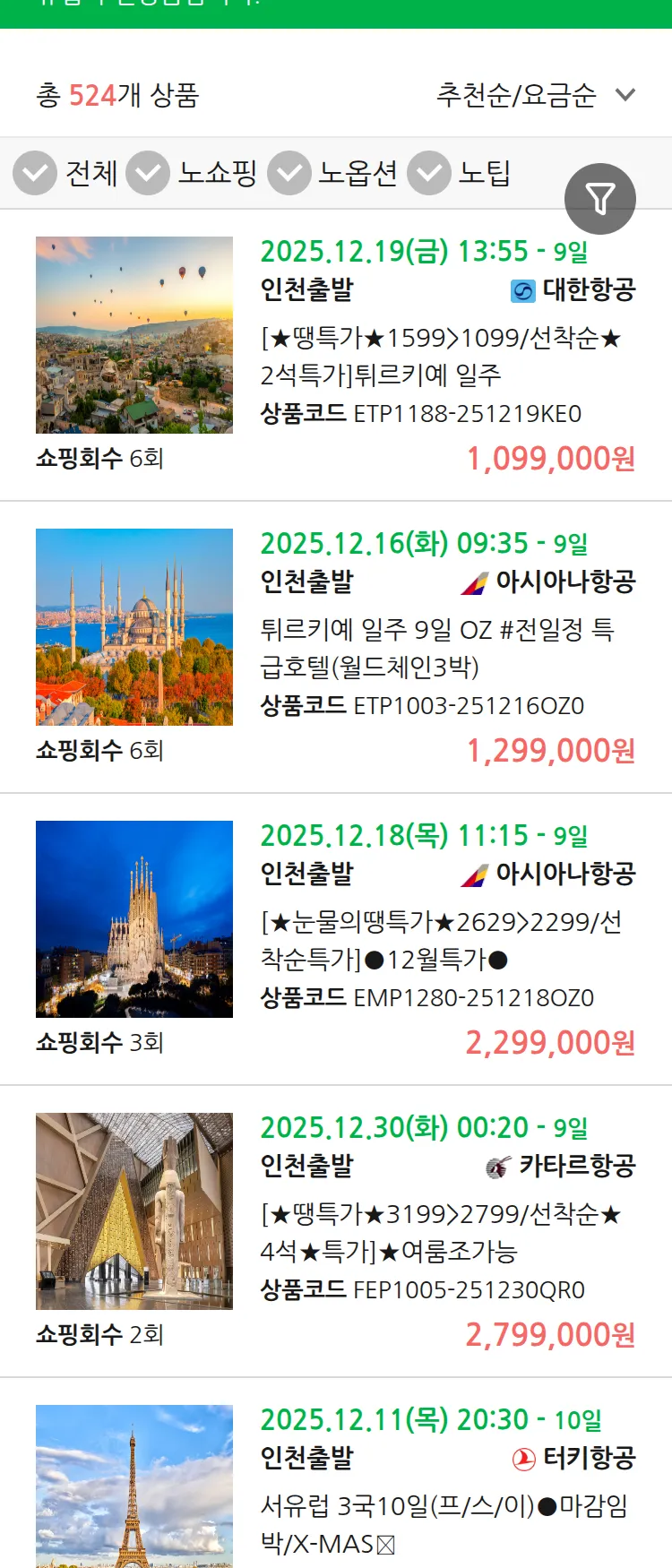Click the 1,299,000원 price label
This screenshot has width=672, height=1568.
pos(552,751)
